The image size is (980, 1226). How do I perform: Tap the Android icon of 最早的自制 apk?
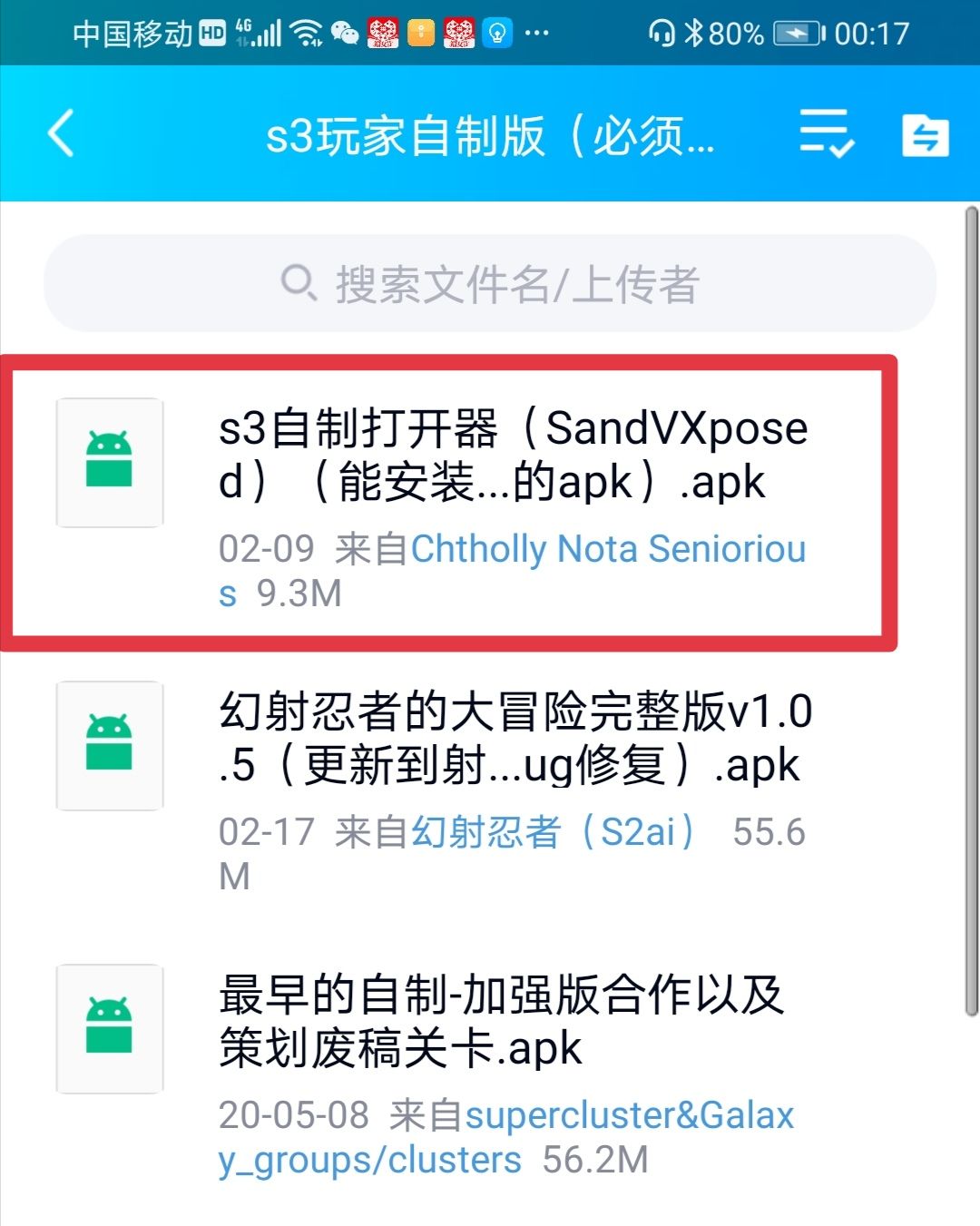click(x=109, y=1027)
